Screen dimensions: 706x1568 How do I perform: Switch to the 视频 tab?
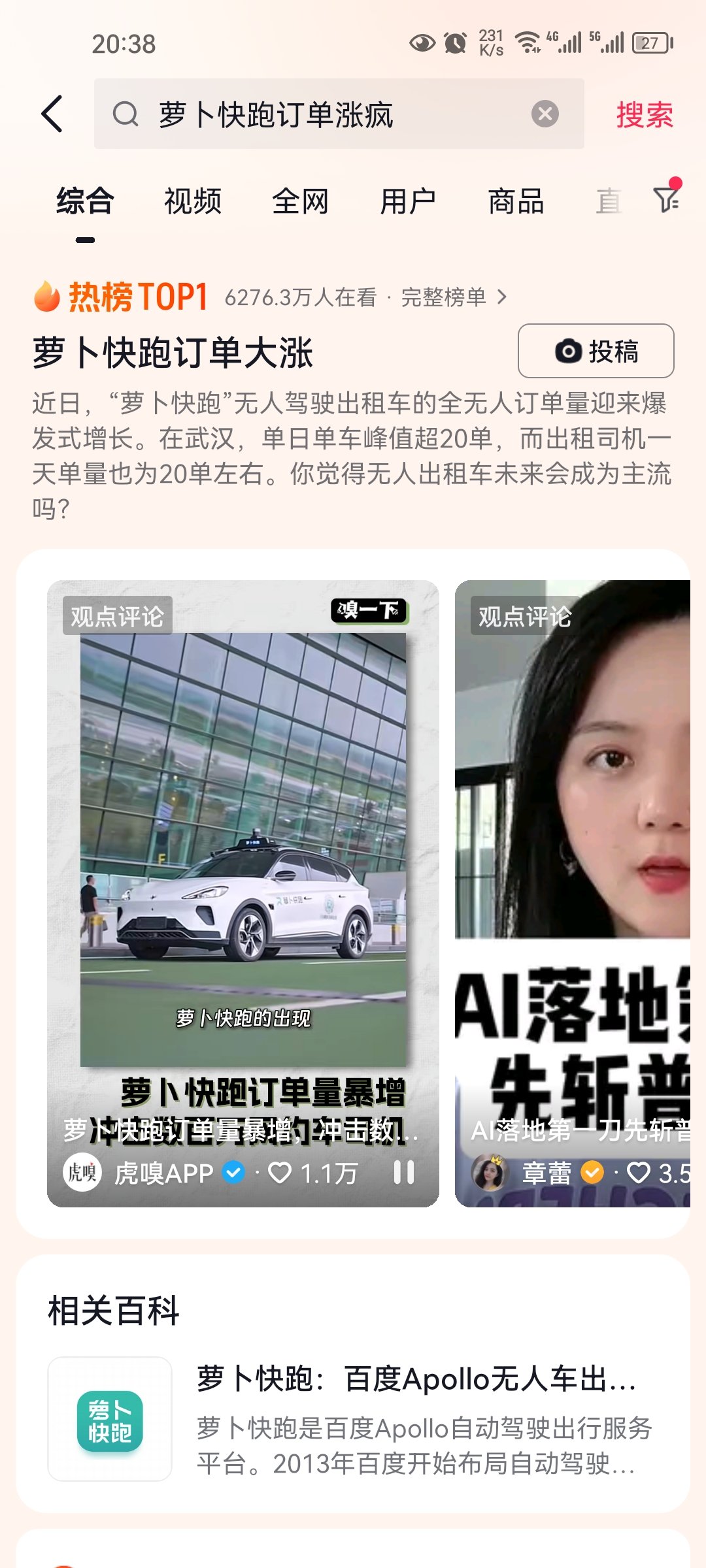[193, 201]
